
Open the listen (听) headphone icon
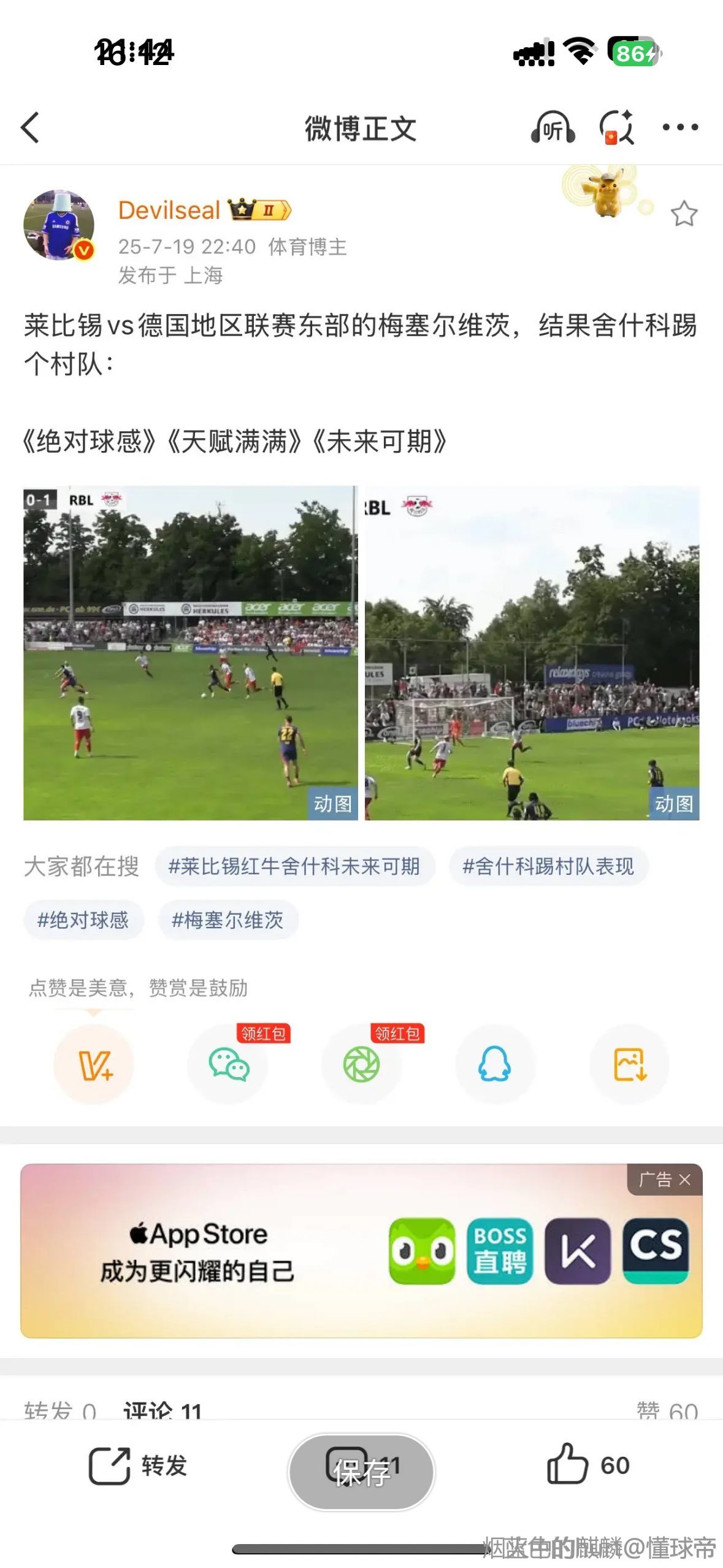pos(553,128)
